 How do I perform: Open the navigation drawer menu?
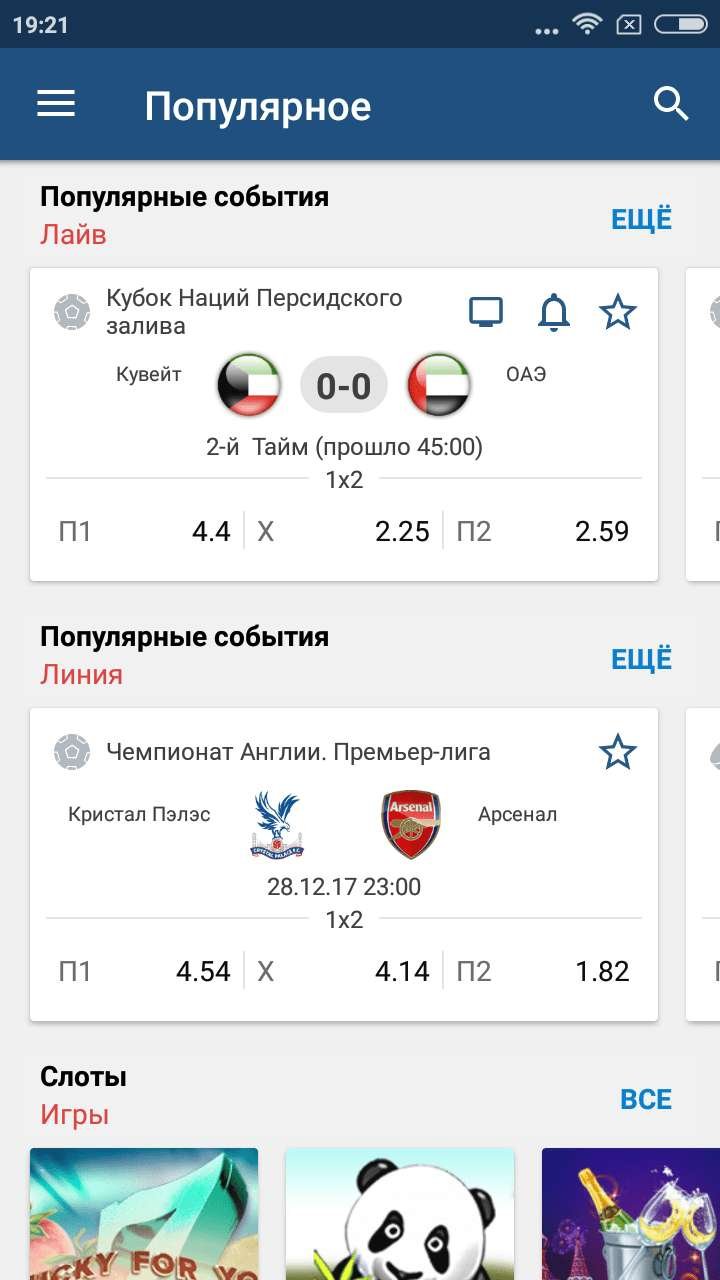[x=57, y=103]
